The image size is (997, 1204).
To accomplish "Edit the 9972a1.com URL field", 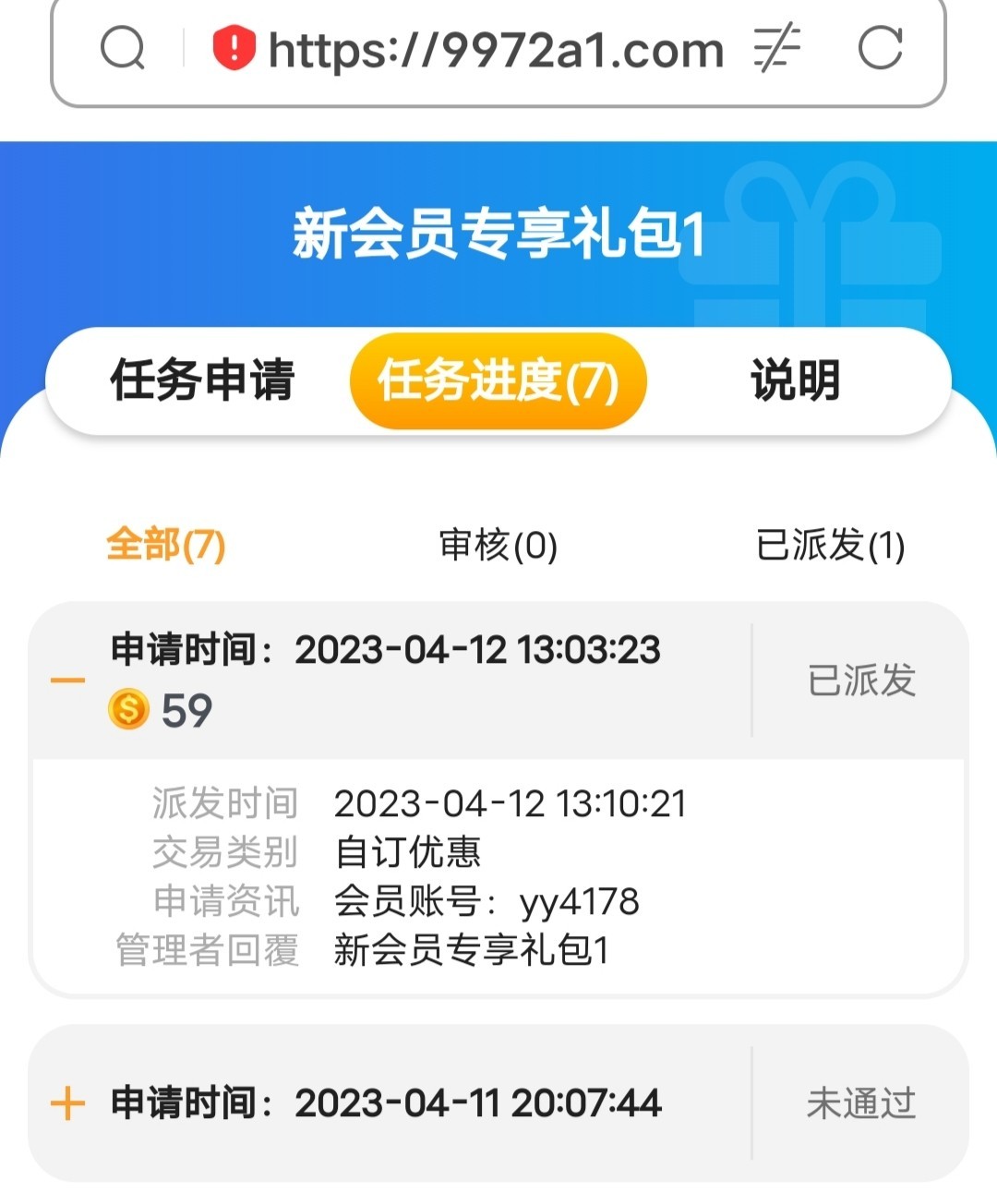I will 496,50.
